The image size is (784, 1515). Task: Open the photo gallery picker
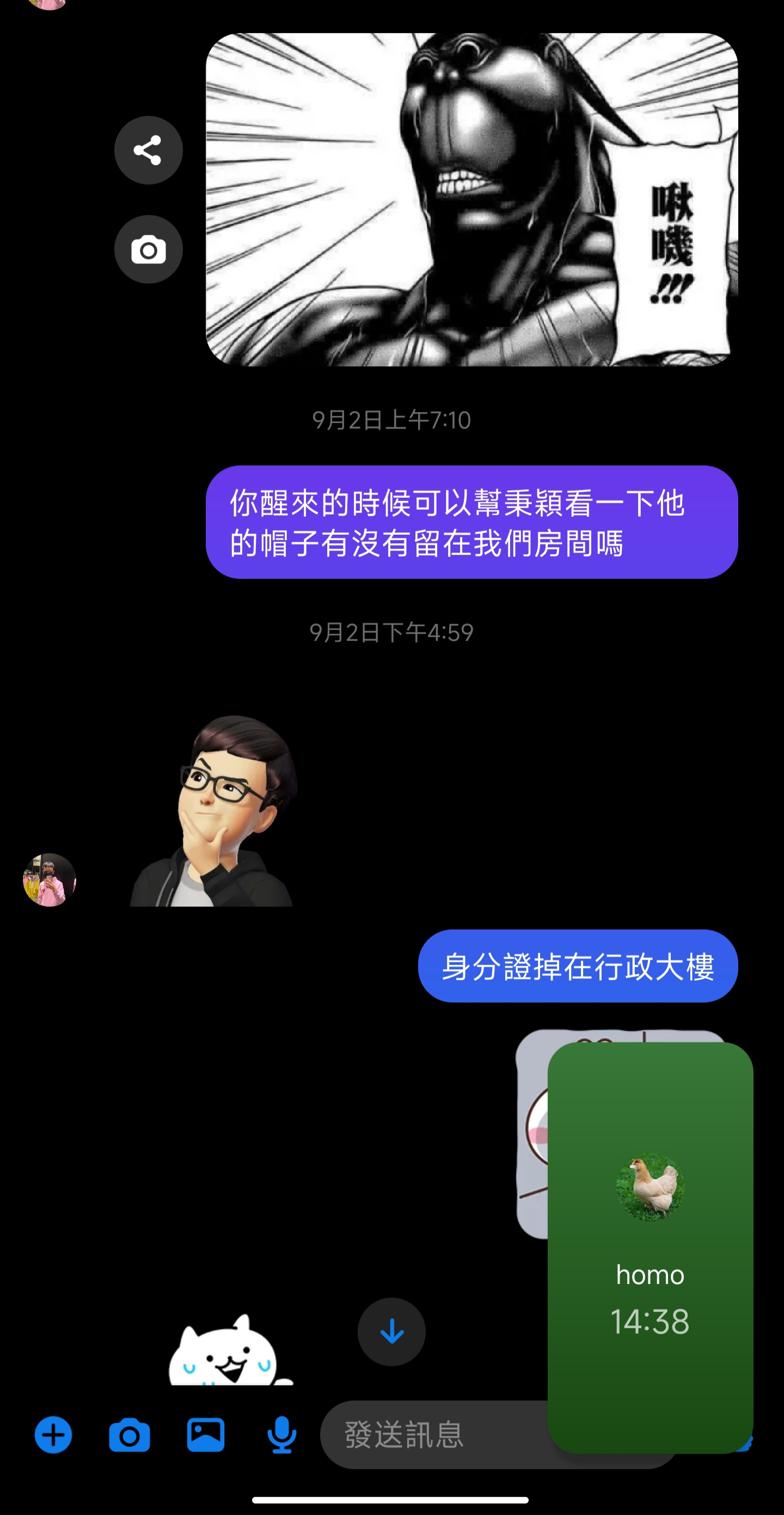point(205,1435)
